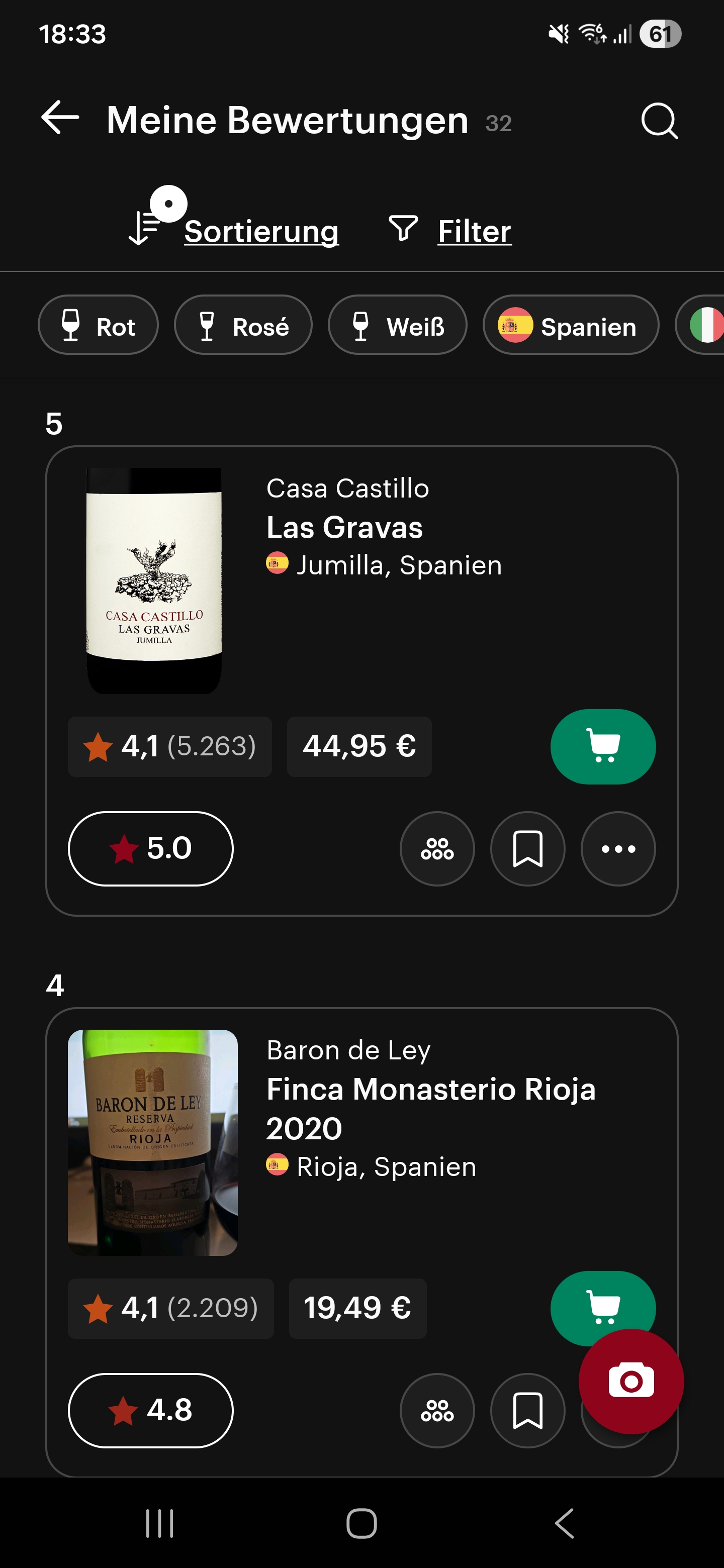Filter by Rot wines

(98, 325)
